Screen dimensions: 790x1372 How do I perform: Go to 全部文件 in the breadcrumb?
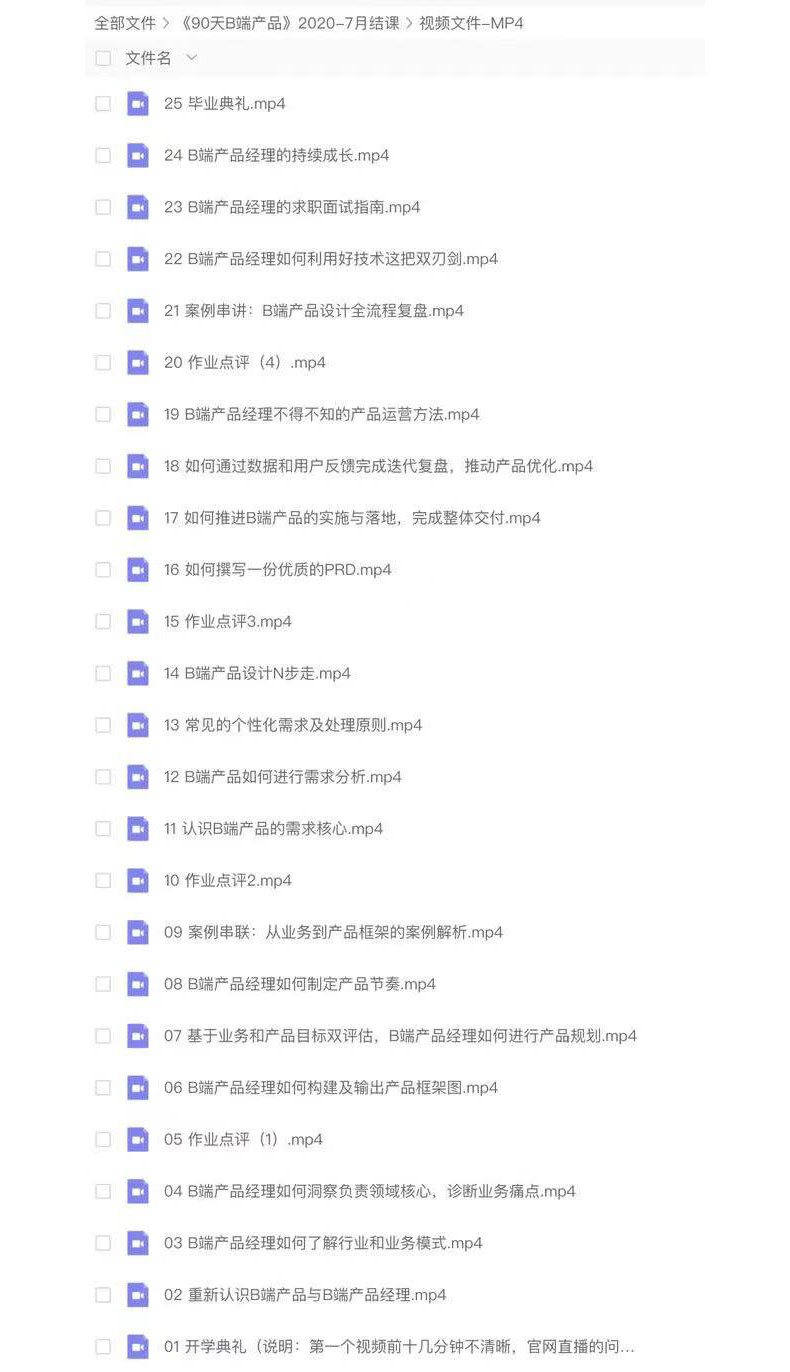(x=125, y=23)
